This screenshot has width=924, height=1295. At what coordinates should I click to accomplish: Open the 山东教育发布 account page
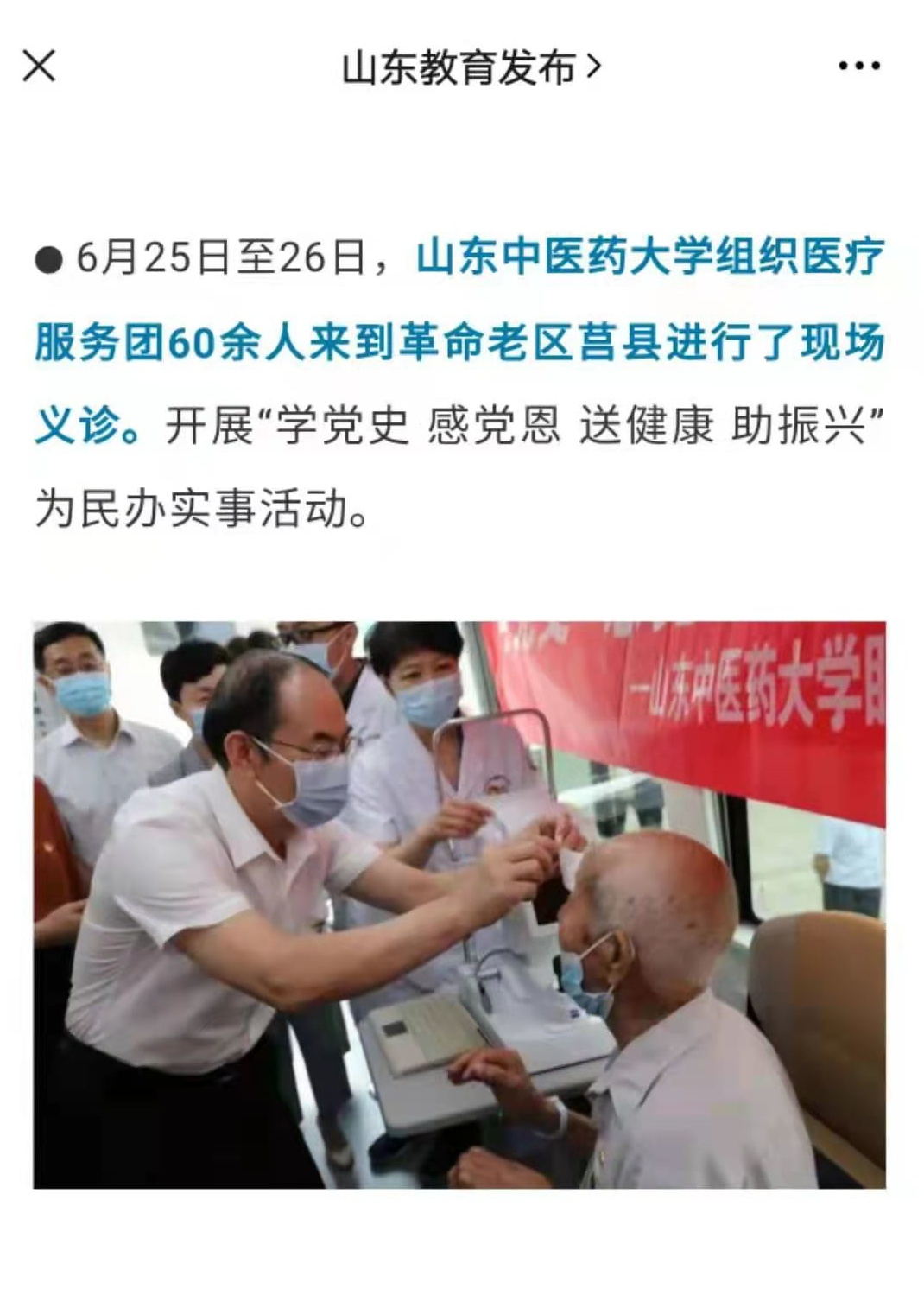470,67
